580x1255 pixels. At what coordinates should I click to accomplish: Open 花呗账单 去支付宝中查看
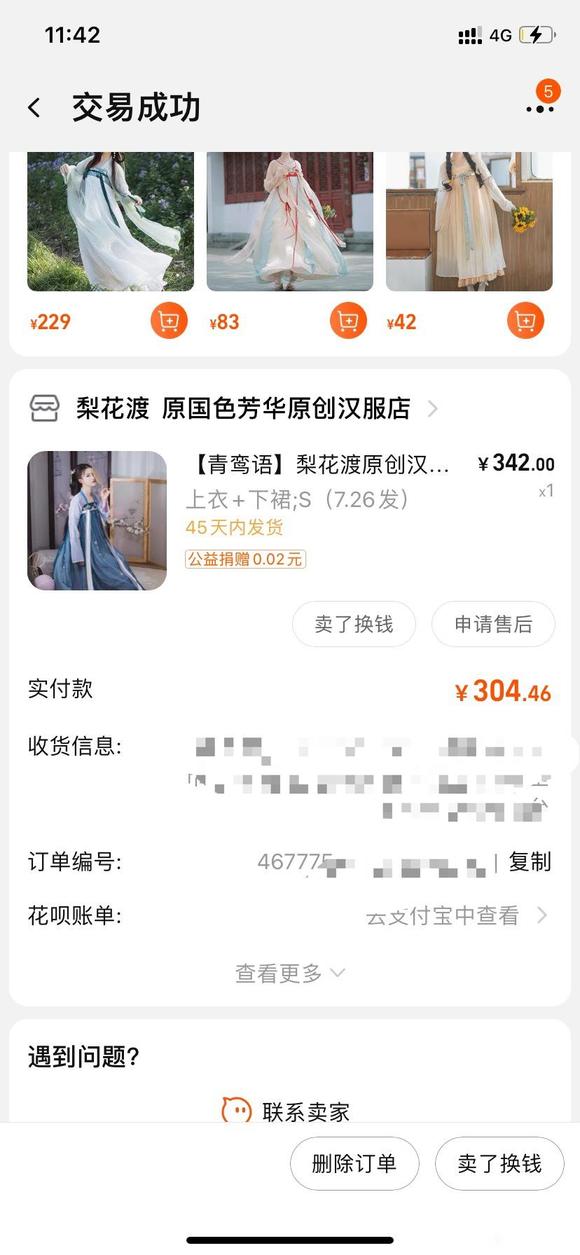click(457, 915)
